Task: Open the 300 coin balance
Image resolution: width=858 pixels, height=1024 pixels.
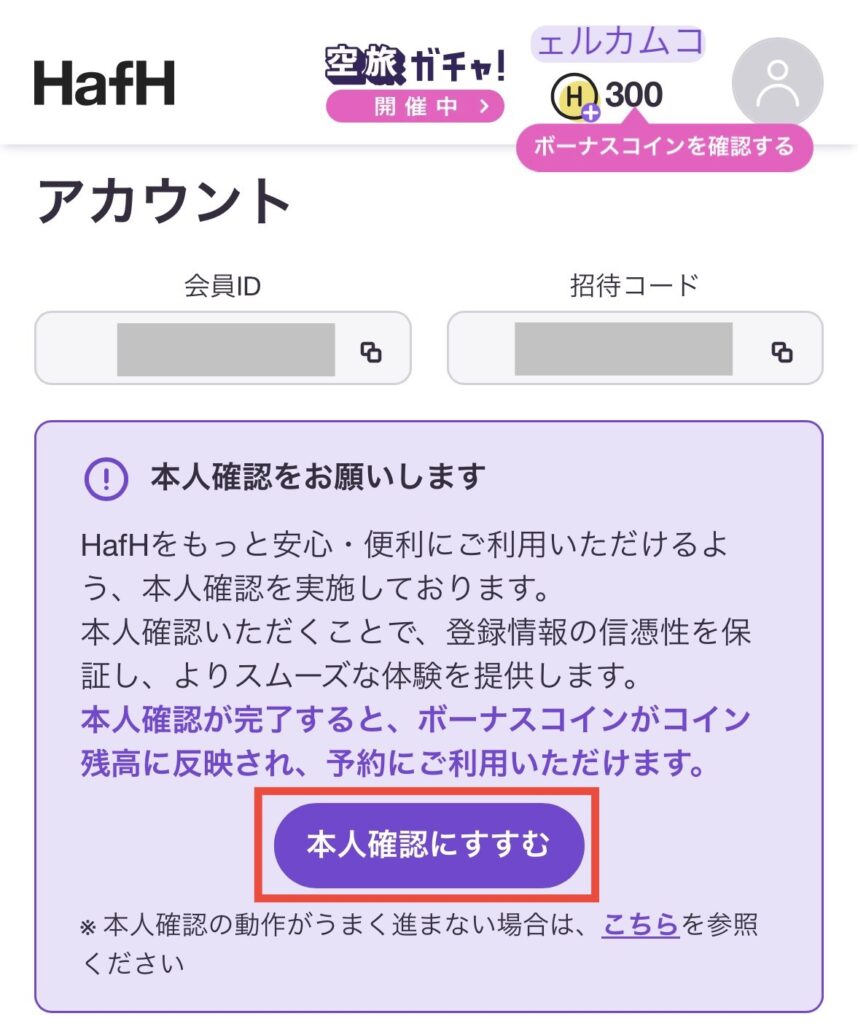Action: 607,95
